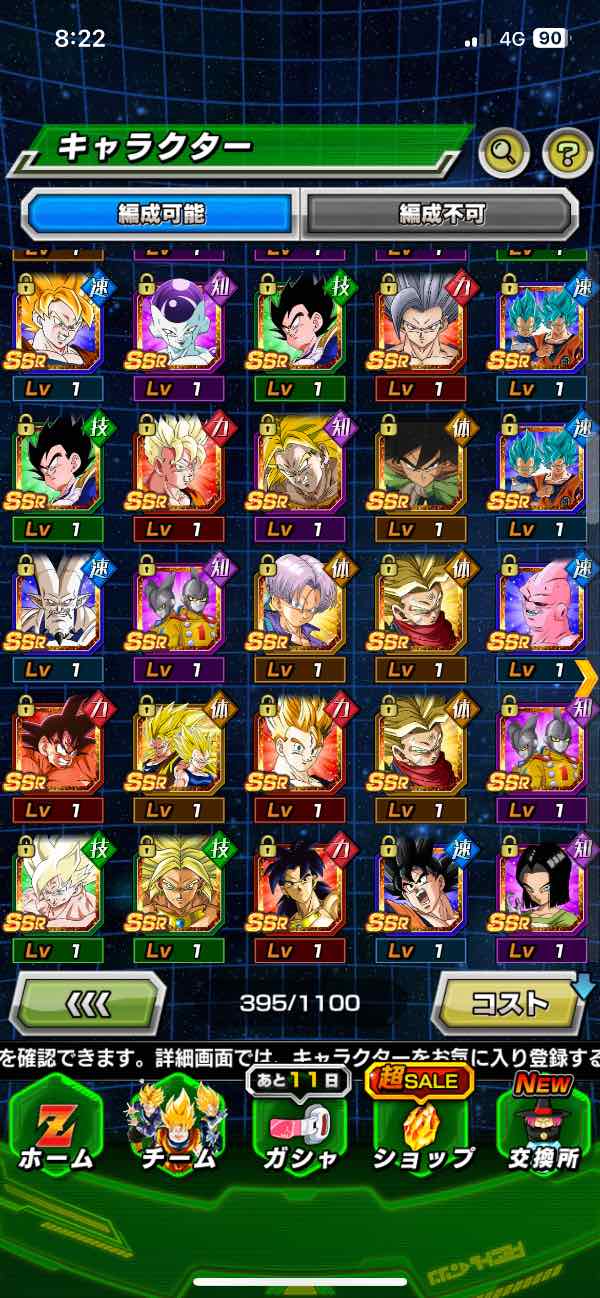Tap the orange arrow at right edge
600x1298 pixels.
pos(586,677)
